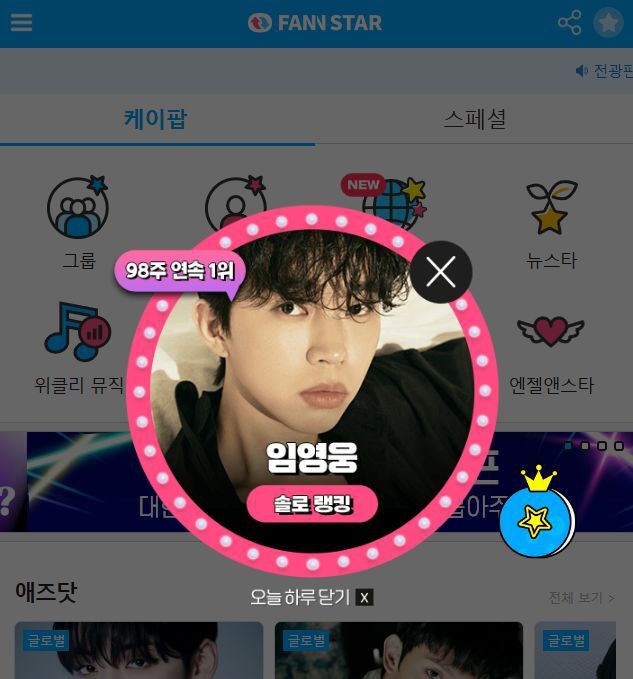Switch to the 스페셜 tab

coord(475,120)
